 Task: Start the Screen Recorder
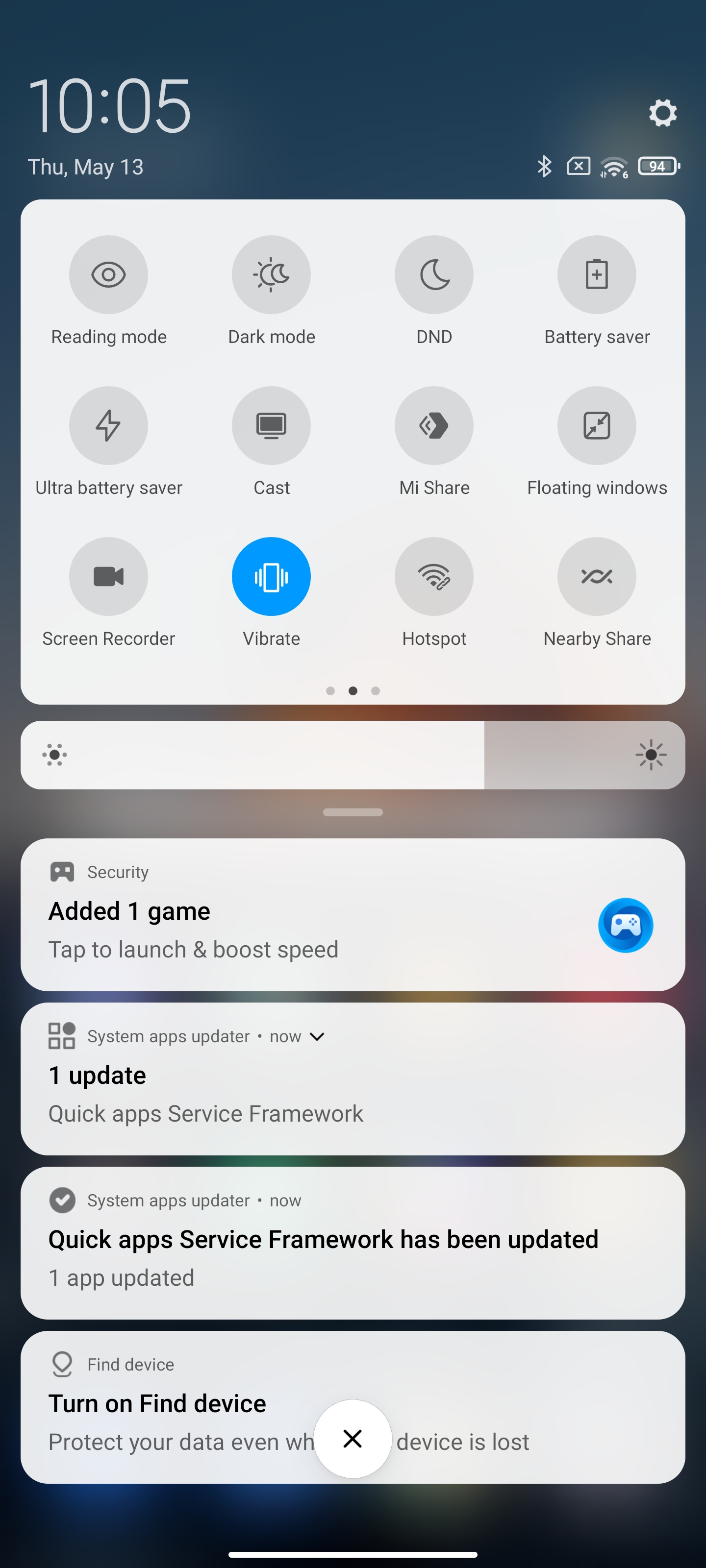pyautogui.click(x=108, y=576)
